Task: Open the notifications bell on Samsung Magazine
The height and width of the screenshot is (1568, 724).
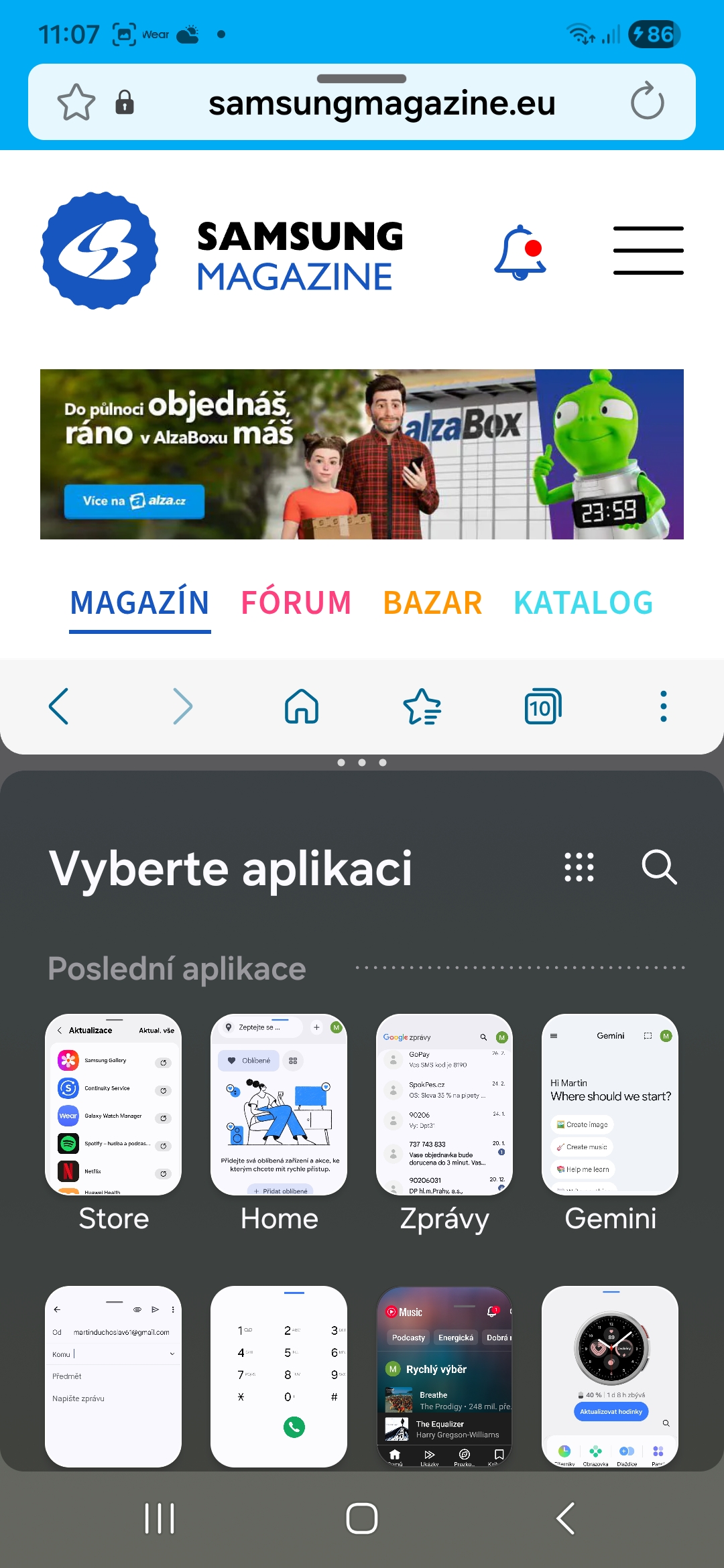Action: click(x=520, y=253)
